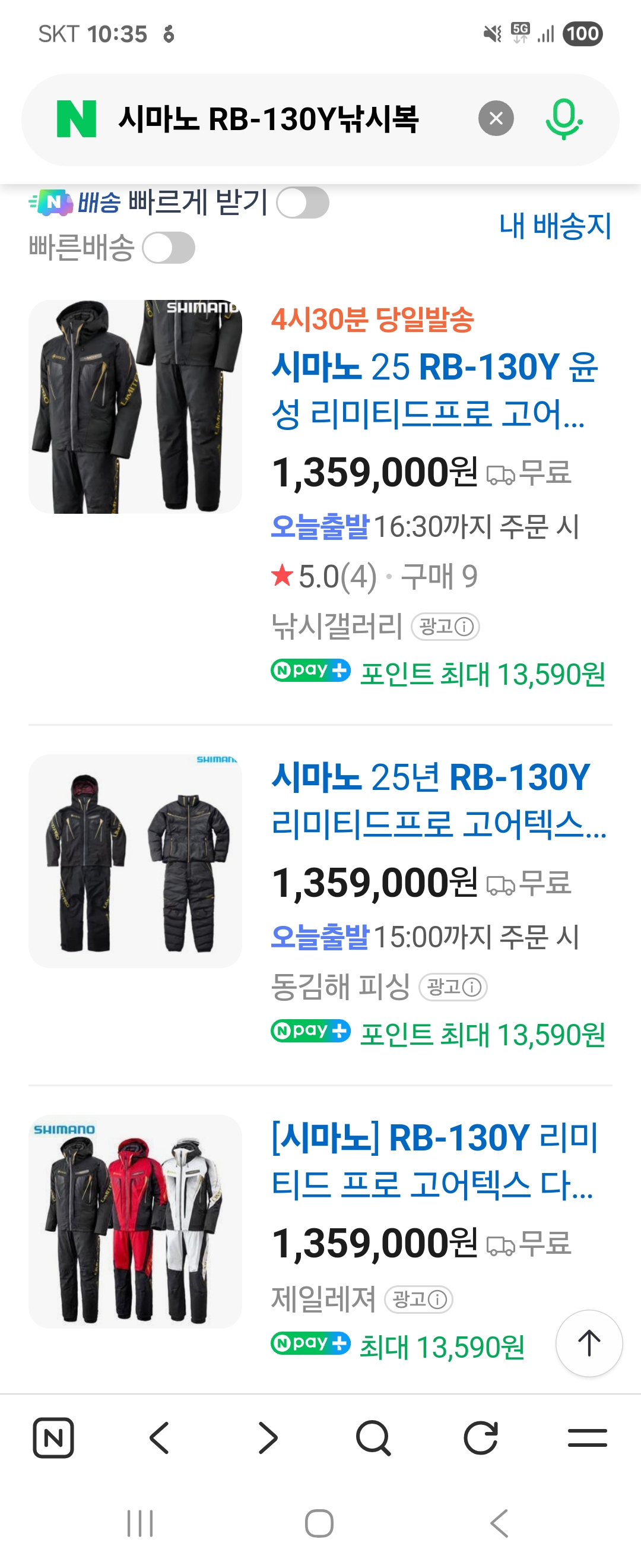Open Naver home from bottom toolbar
Image resolution: width=641 pixels, height=1568 pixels.
click(x=53, y=1438)
